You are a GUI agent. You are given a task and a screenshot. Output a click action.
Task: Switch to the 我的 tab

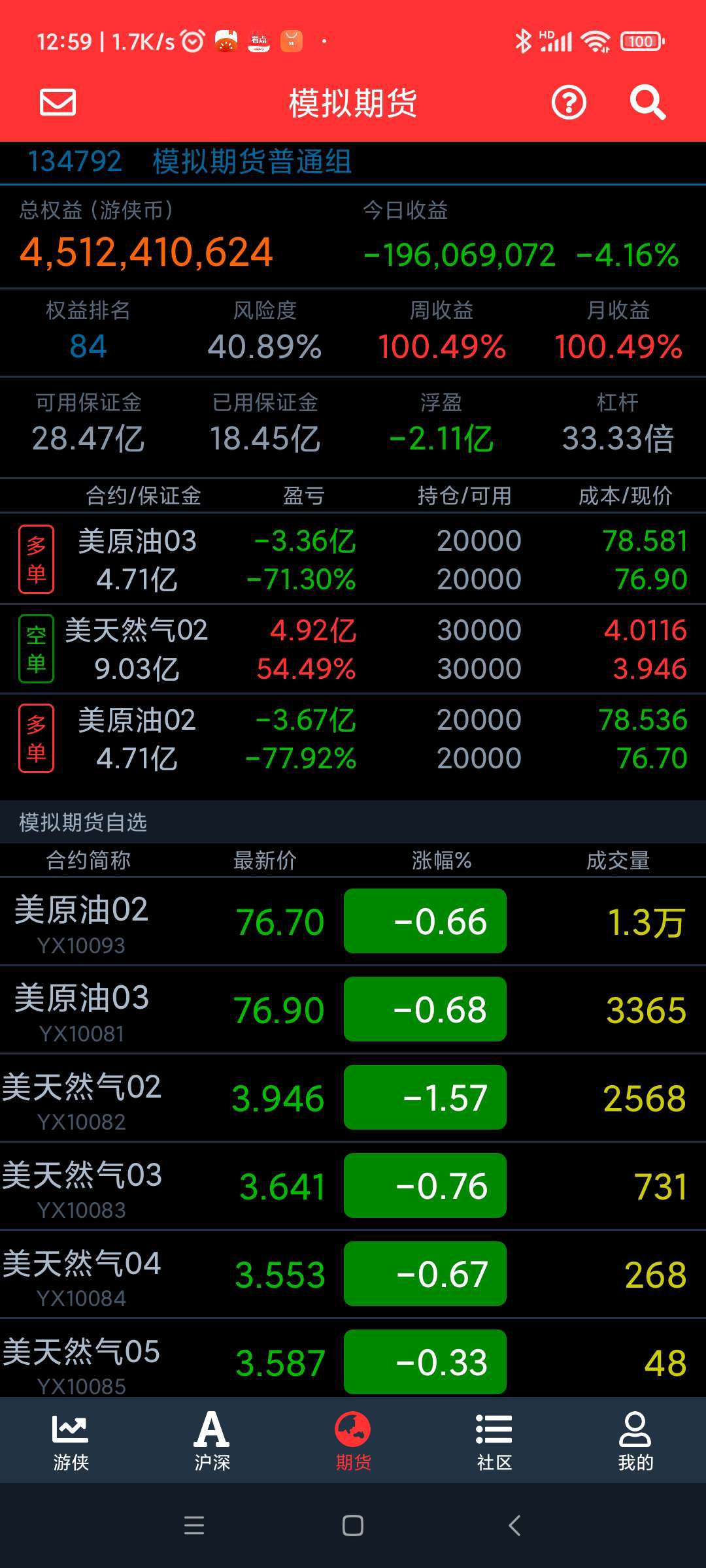(x=635, y=1441)
